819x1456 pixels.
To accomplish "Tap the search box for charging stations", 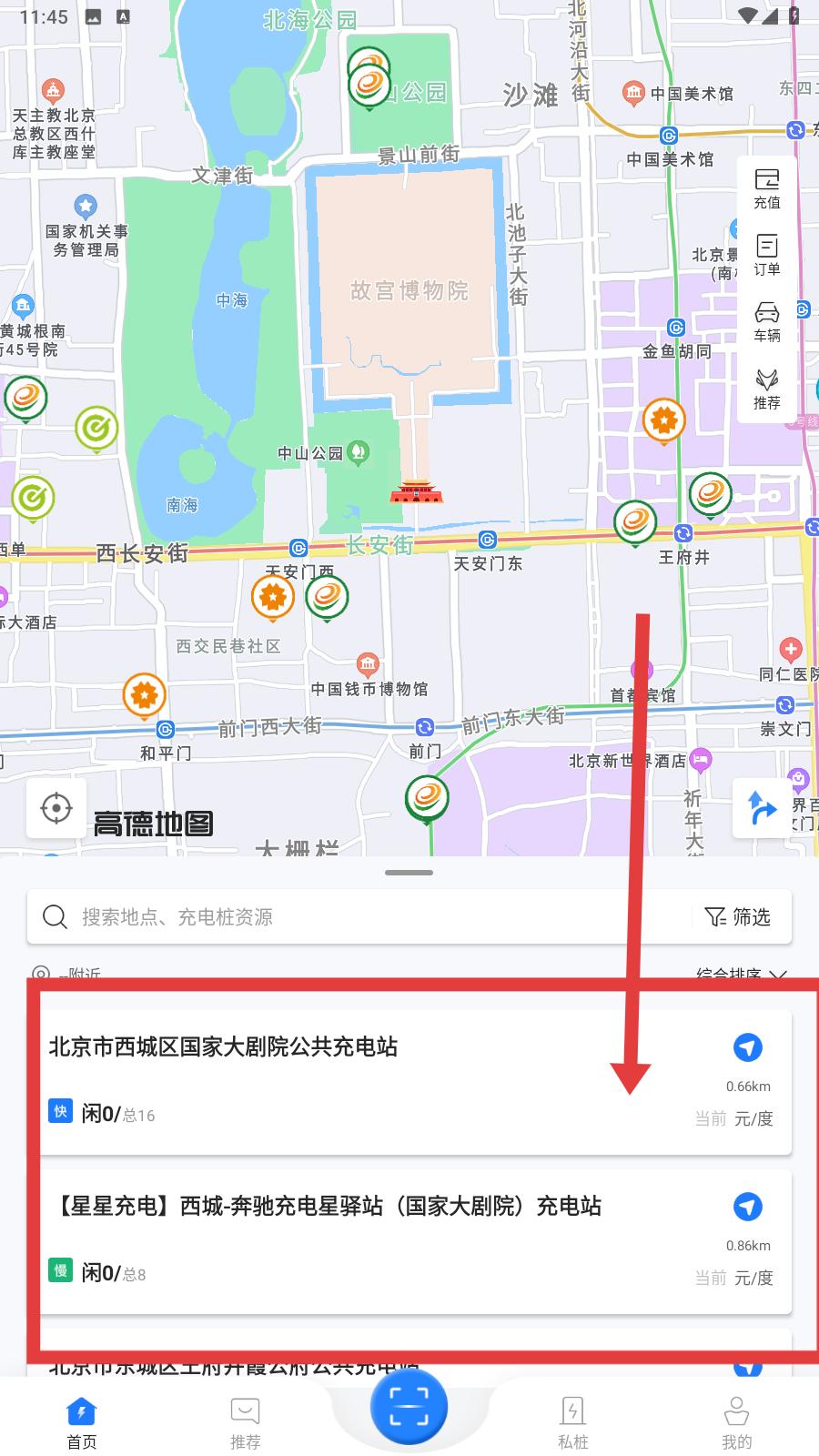I will tap(364, 916).
